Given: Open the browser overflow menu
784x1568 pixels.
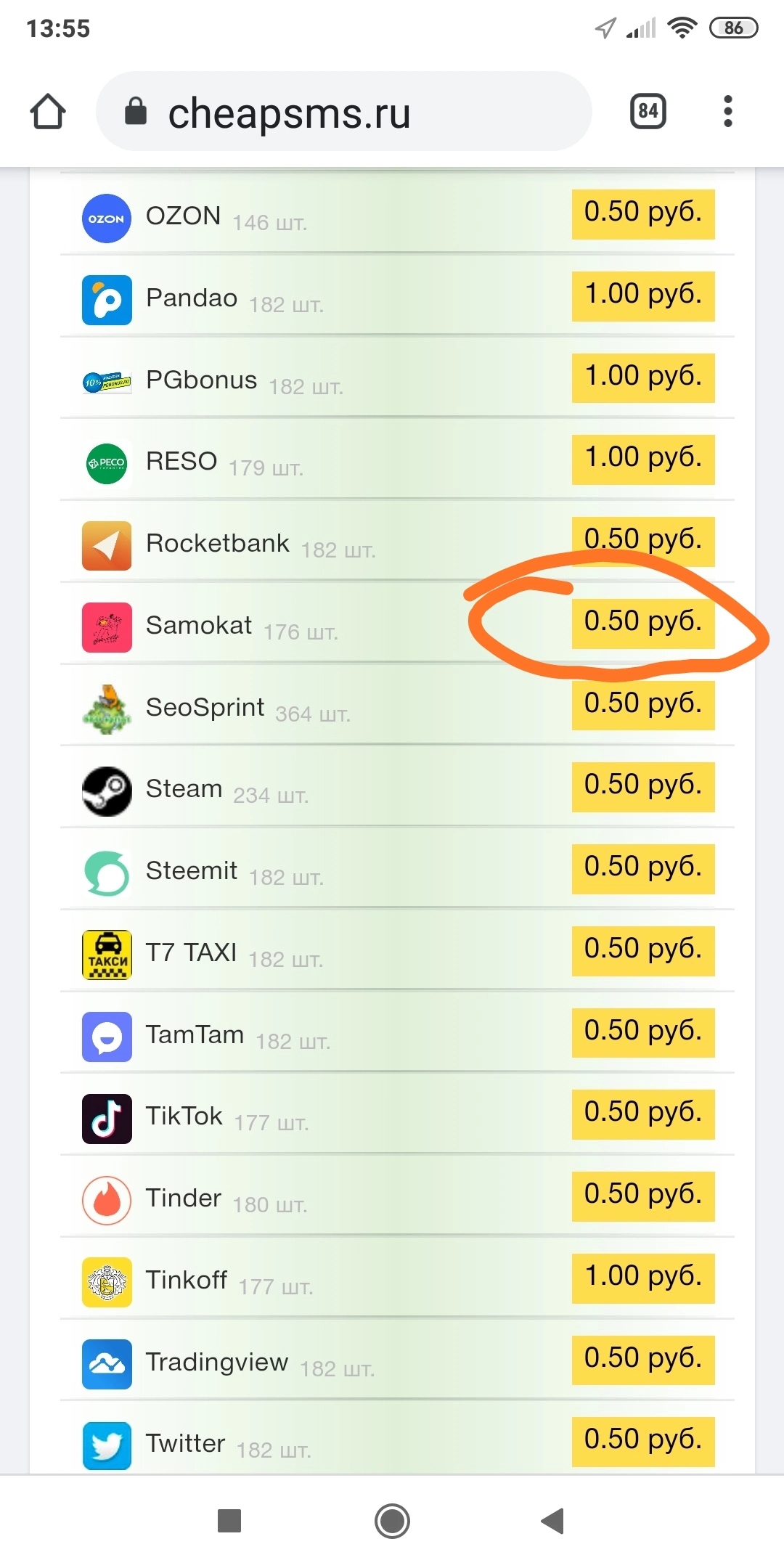Looking at the screenshot, I should [x=728, y=111].
